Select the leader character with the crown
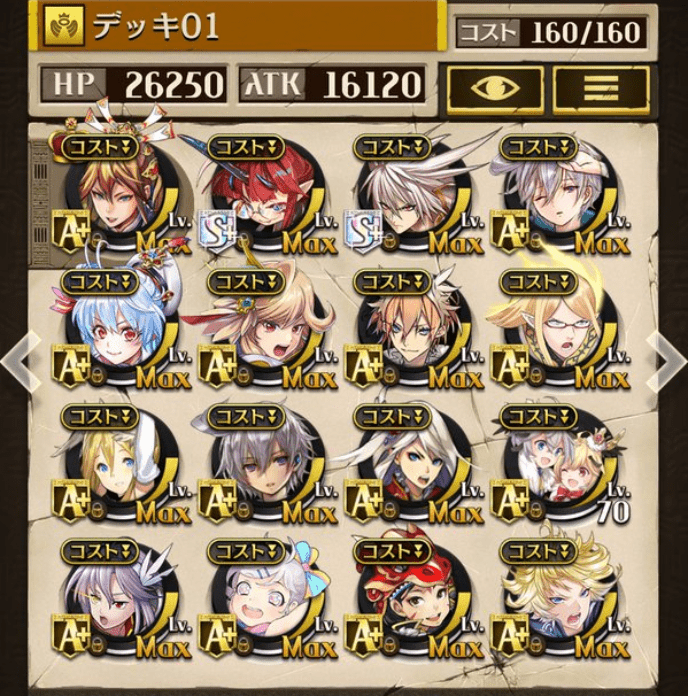 [x=110, y=192]
